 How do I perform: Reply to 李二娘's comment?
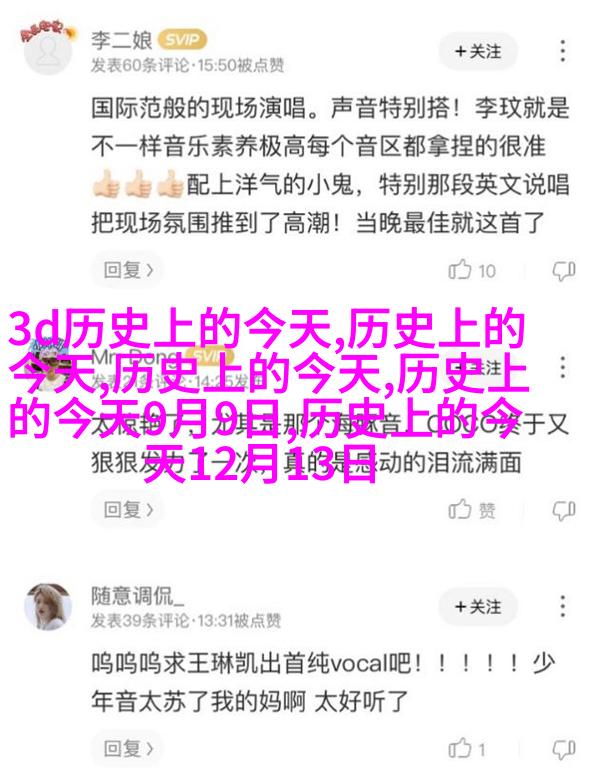125,269
